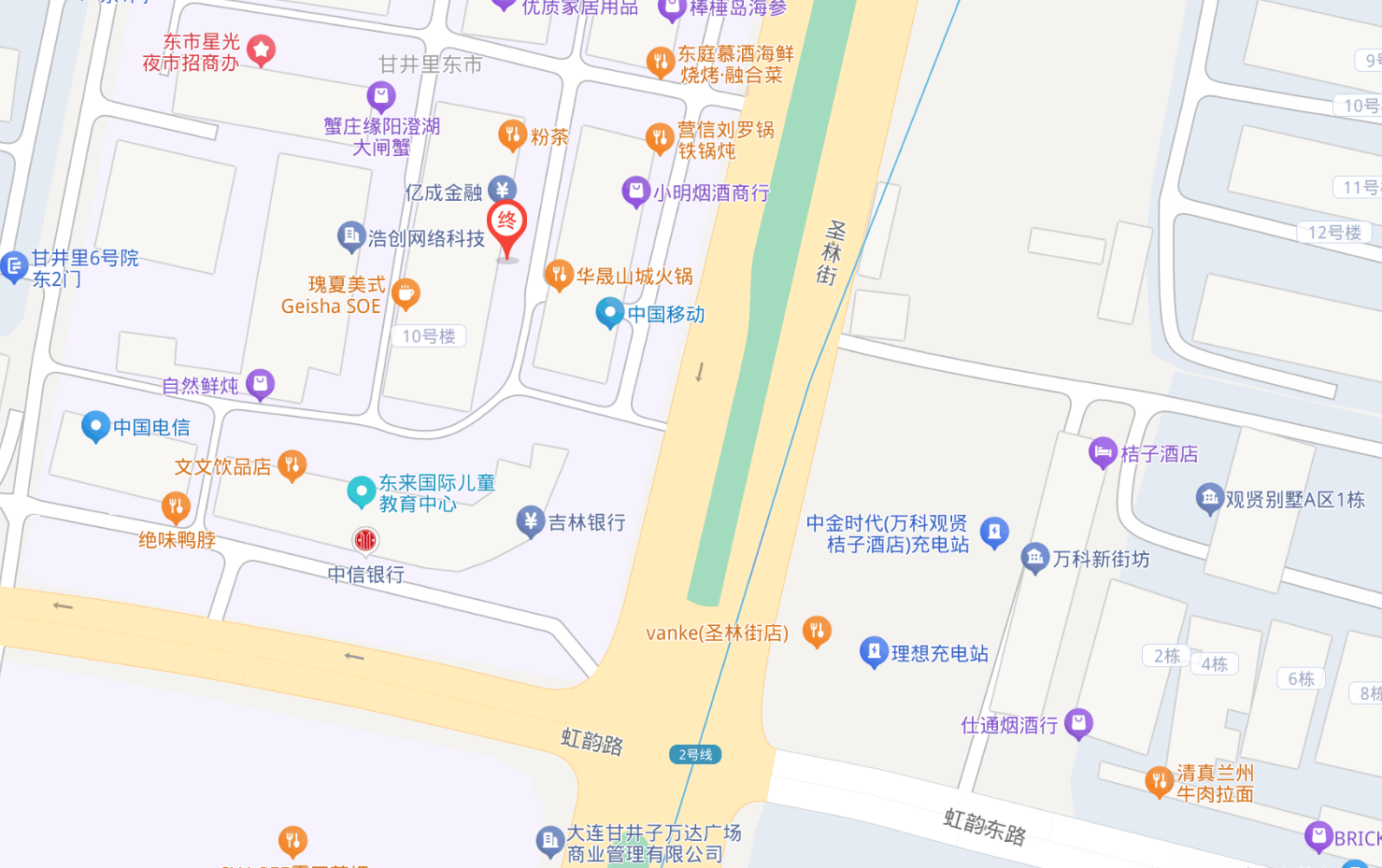Image resolution: width=1382 pixels, height=868 pixels.
Task: Open the 万科新街坊 place marker
Action: (1034, 558)
